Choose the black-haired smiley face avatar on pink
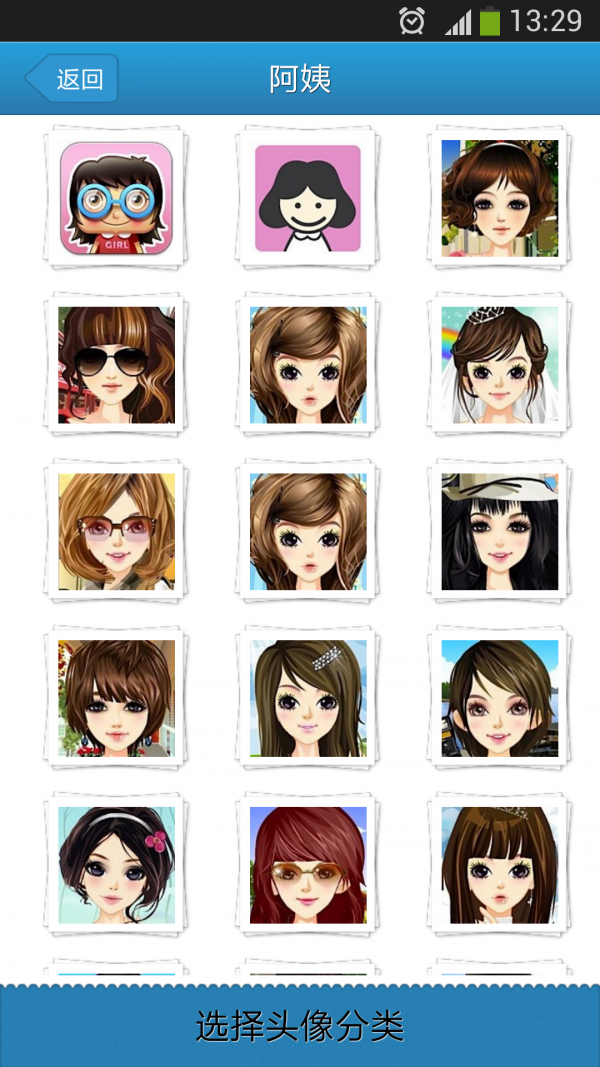The height and width of the screenshot is (1067, 600). pyautogui.click(x=307, y=197)
